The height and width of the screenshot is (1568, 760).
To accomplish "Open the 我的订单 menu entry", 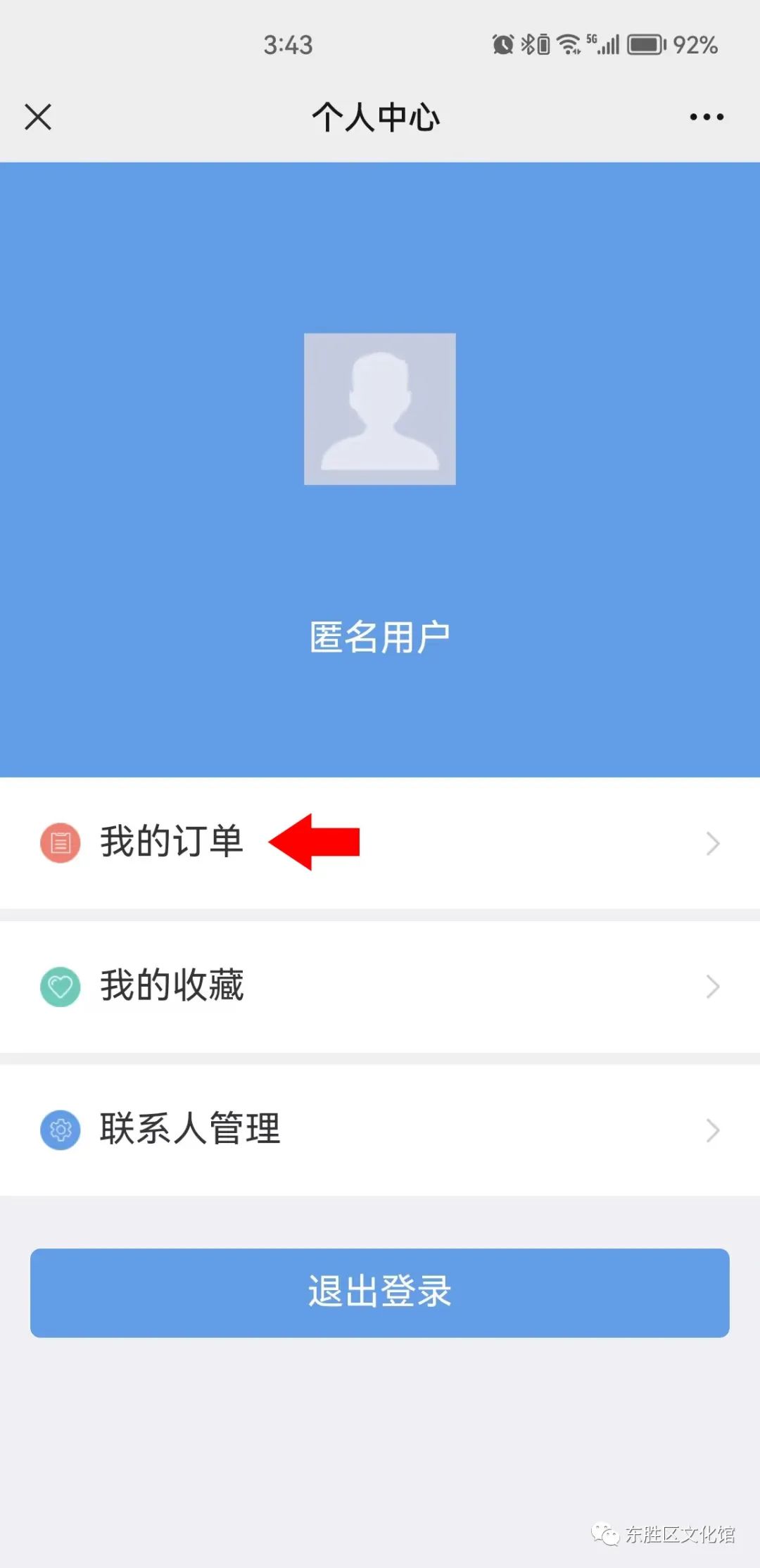I will 172,842.
